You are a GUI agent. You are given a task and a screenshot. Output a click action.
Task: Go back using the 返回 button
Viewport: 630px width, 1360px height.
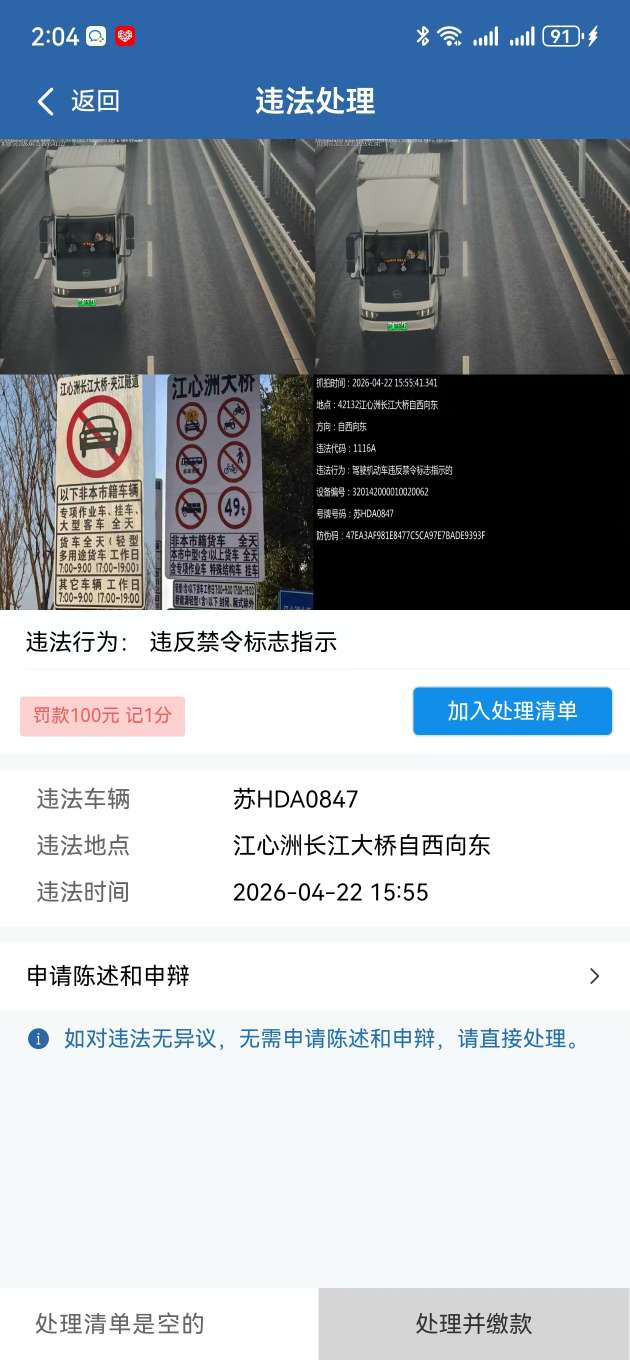78,101
